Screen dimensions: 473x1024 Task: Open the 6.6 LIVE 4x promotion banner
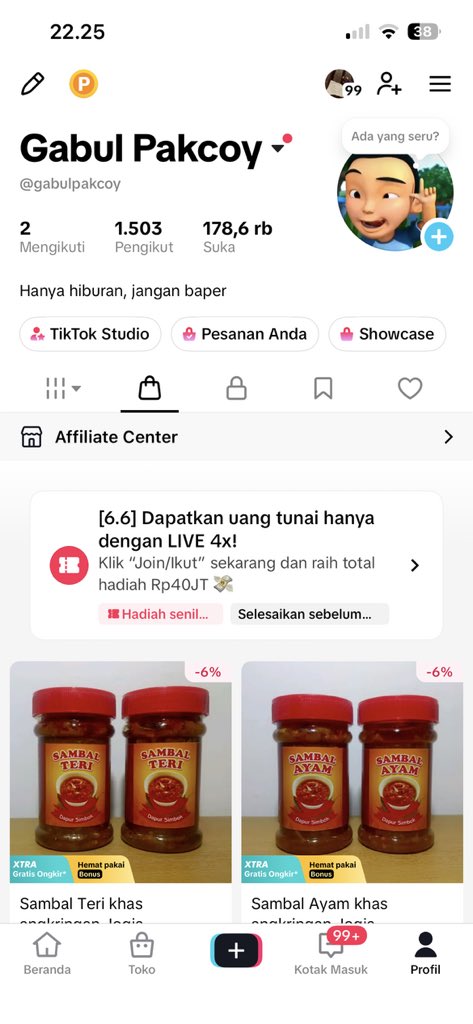236,566
